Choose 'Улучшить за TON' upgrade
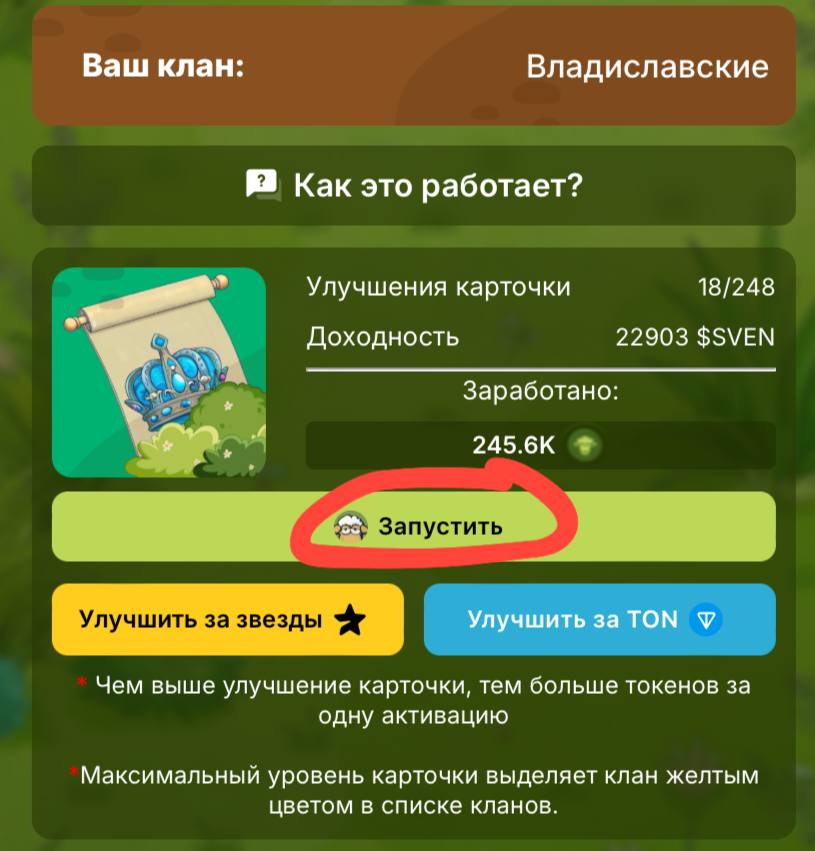815x851 pixels. [599, 619]
